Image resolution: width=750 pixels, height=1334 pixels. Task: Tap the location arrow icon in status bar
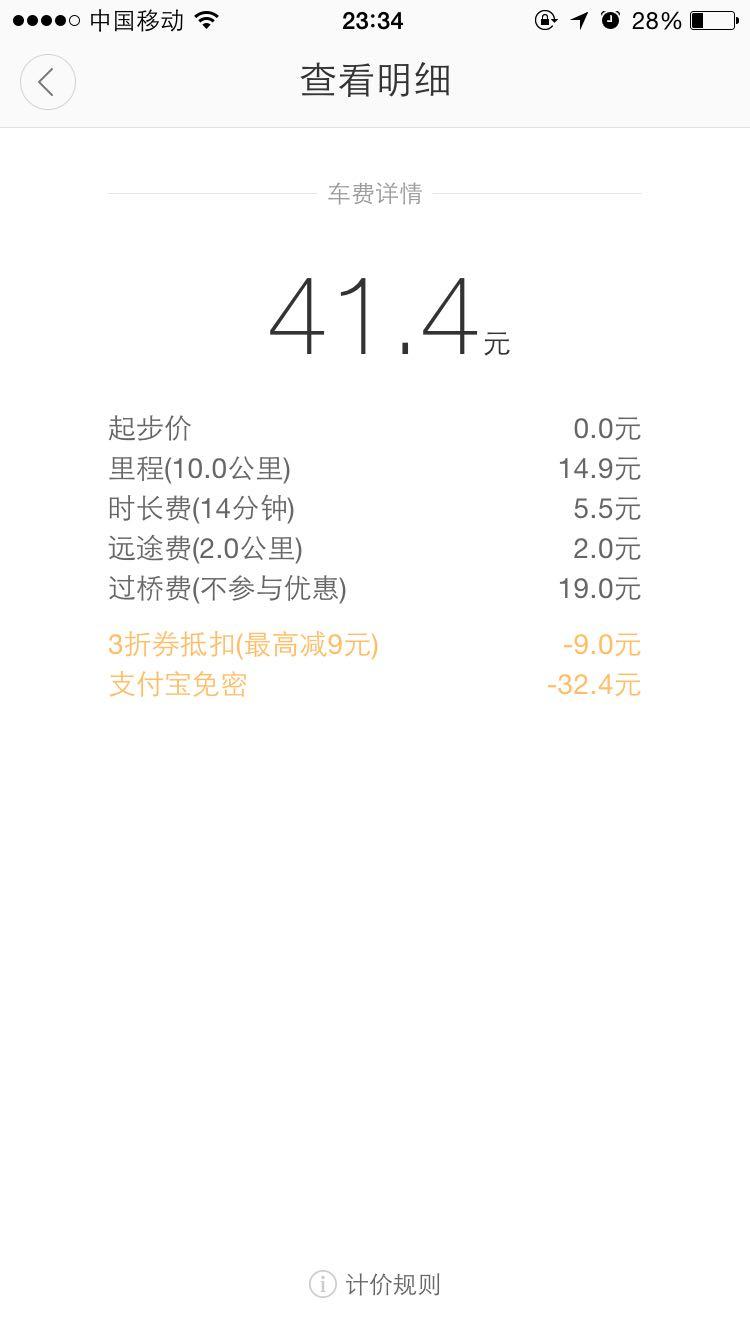[581, 19]
